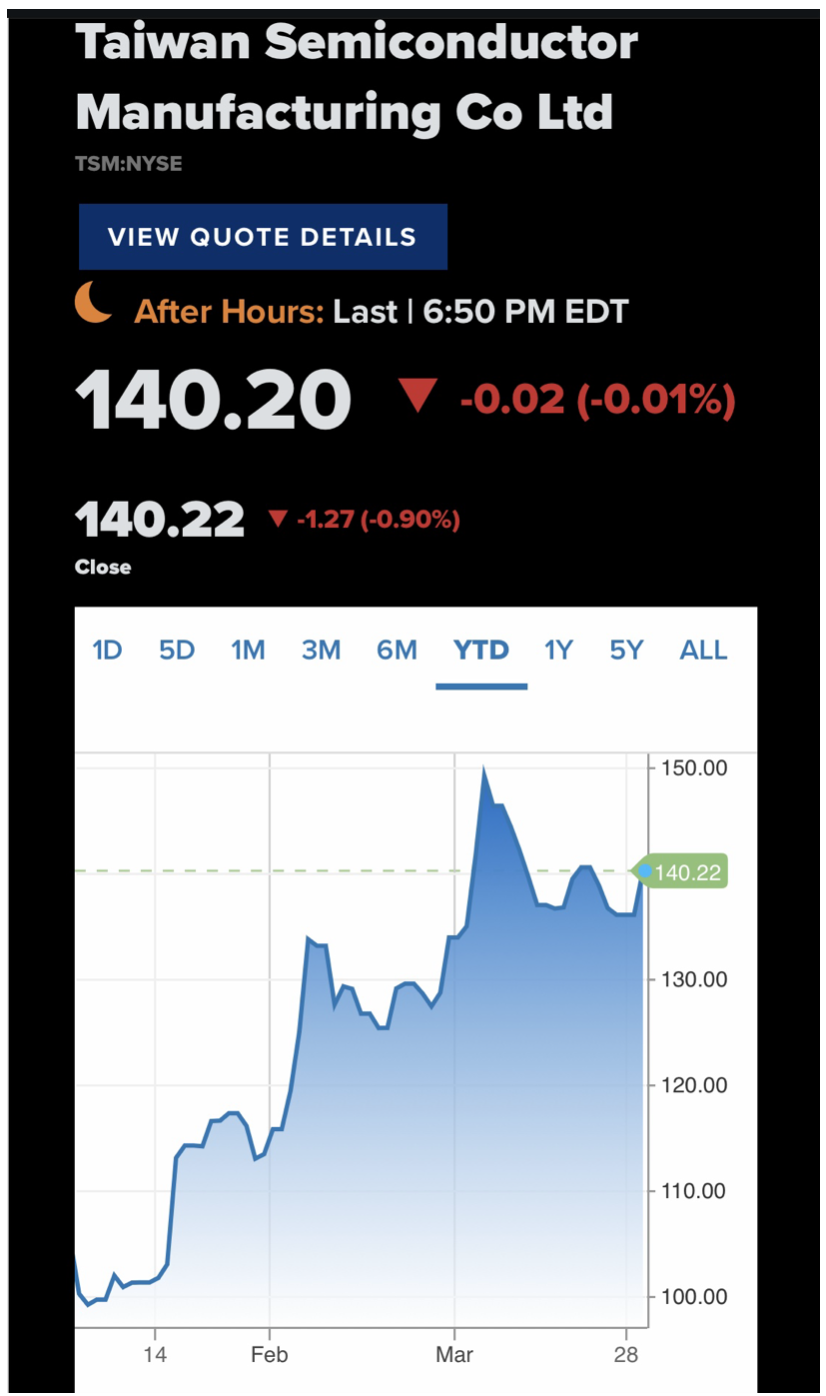Switch to the 3M chart view

321,650
